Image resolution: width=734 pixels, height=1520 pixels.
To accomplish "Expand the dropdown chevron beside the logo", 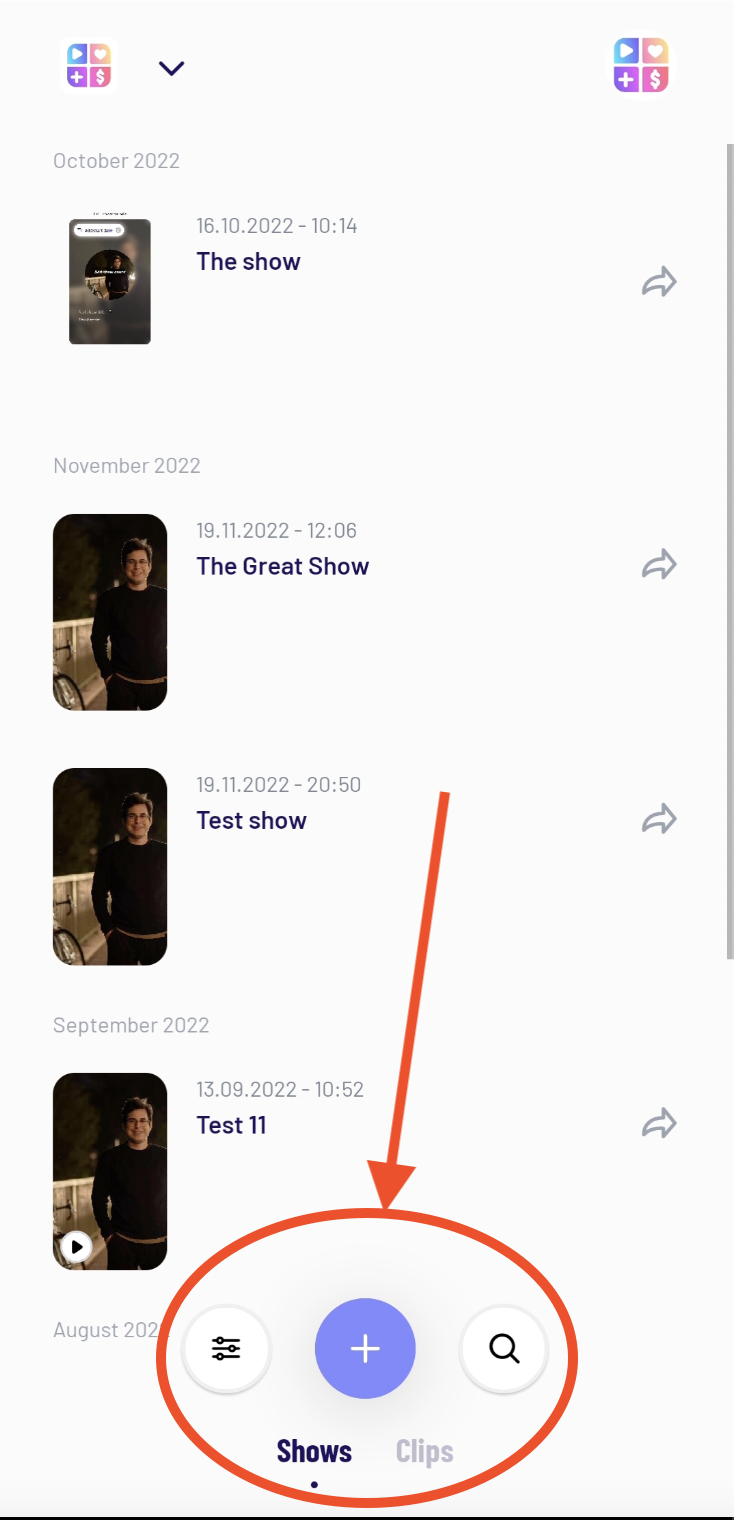I will pos(172,68).
